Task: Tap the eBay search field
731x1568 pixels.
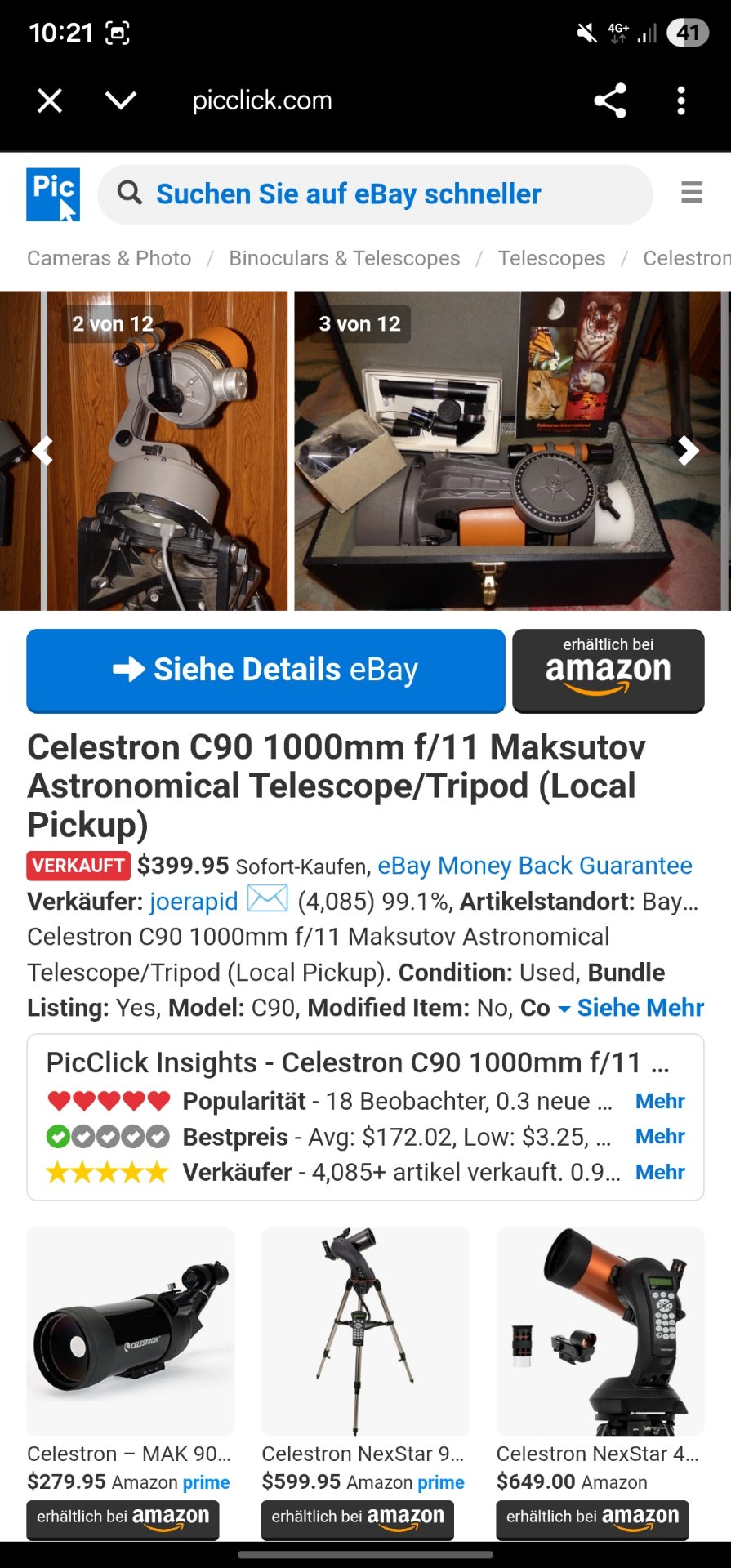Action: [375, 194]
